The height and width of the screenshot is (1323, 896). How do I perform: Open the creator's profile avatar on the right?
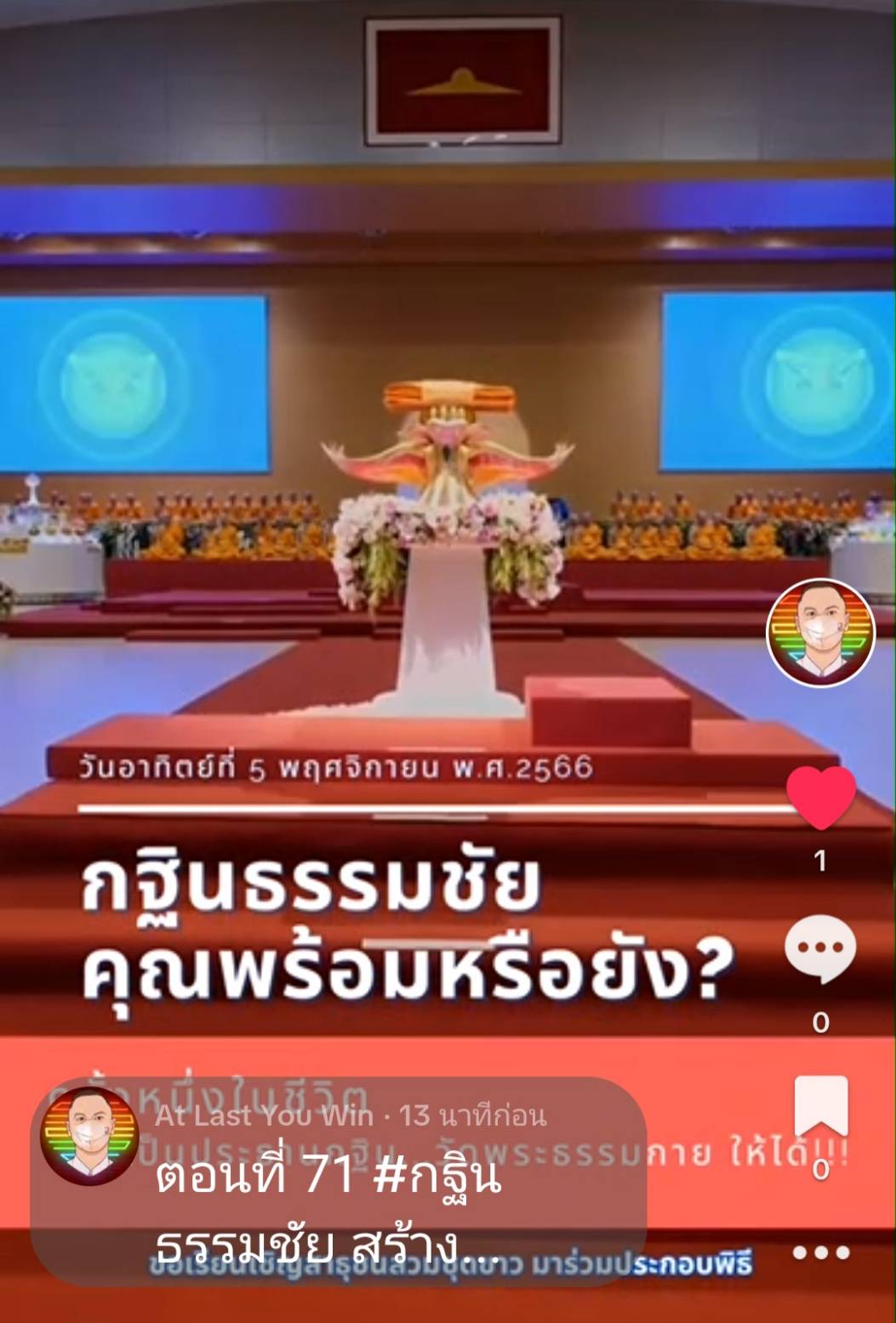[821, 633]
